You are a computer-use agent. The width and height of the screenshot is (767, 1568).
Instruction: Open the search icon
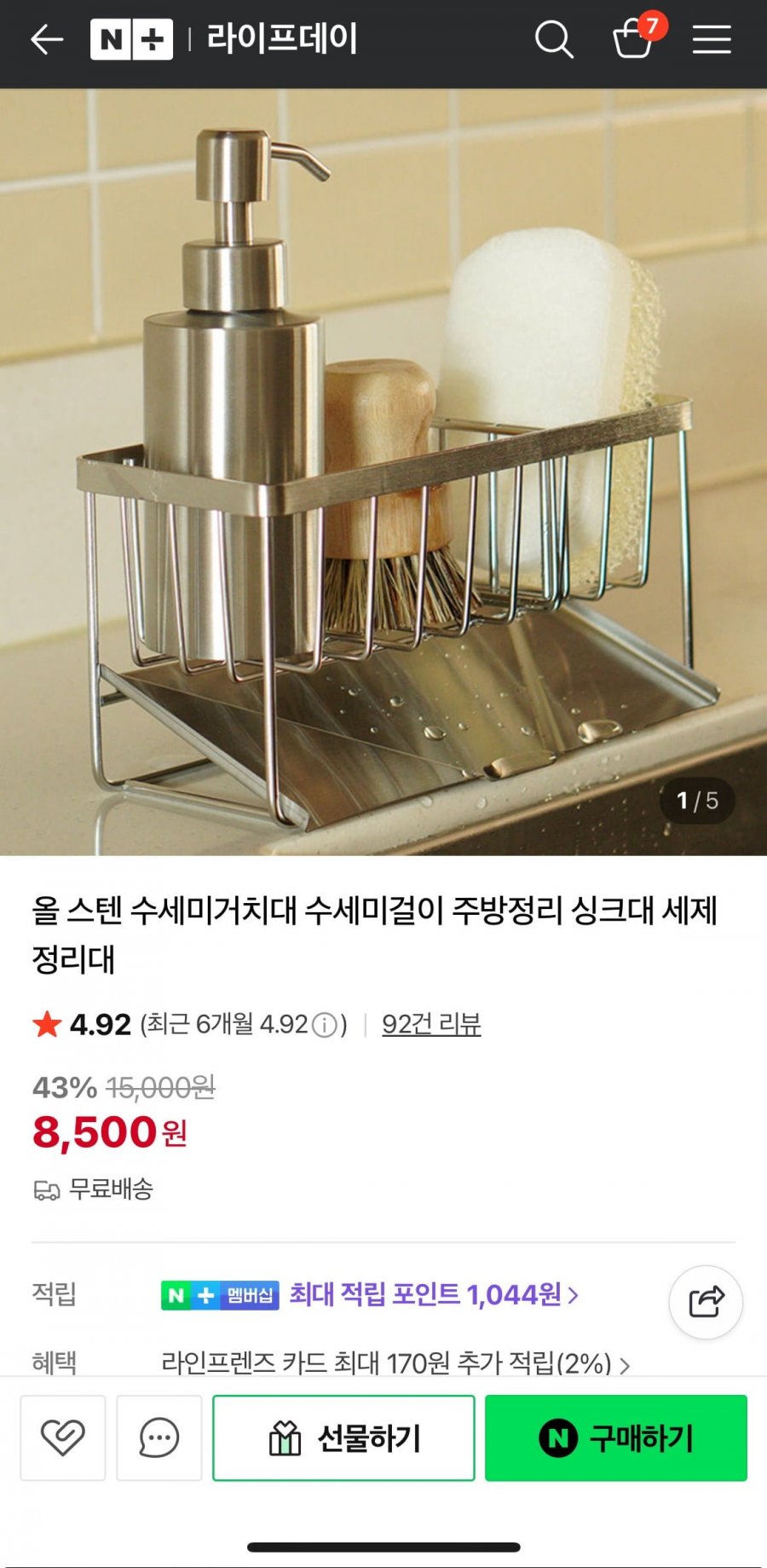554,40
